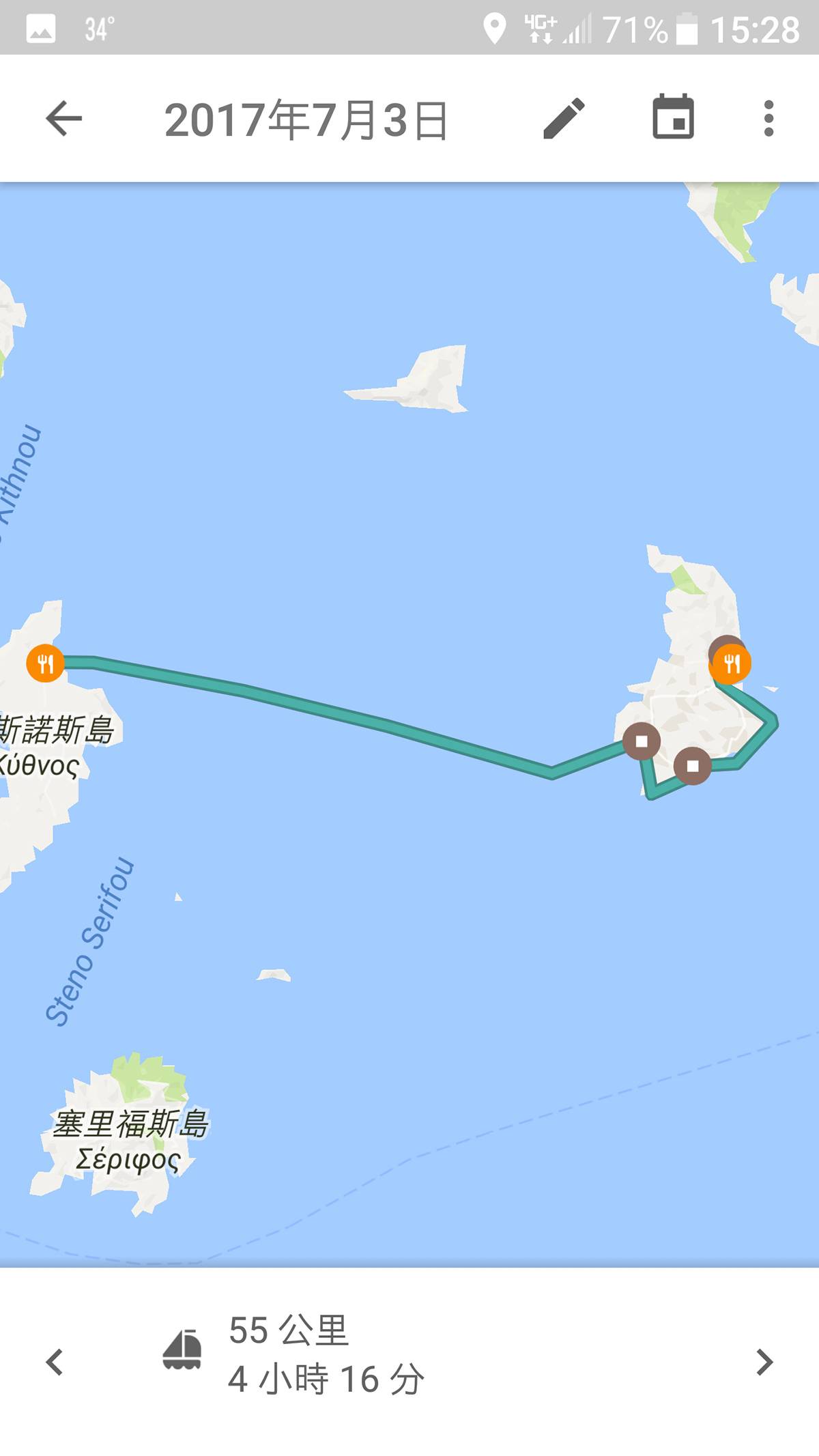Select the orange restaurant pin on the eastern island

(x=731, y=663)
